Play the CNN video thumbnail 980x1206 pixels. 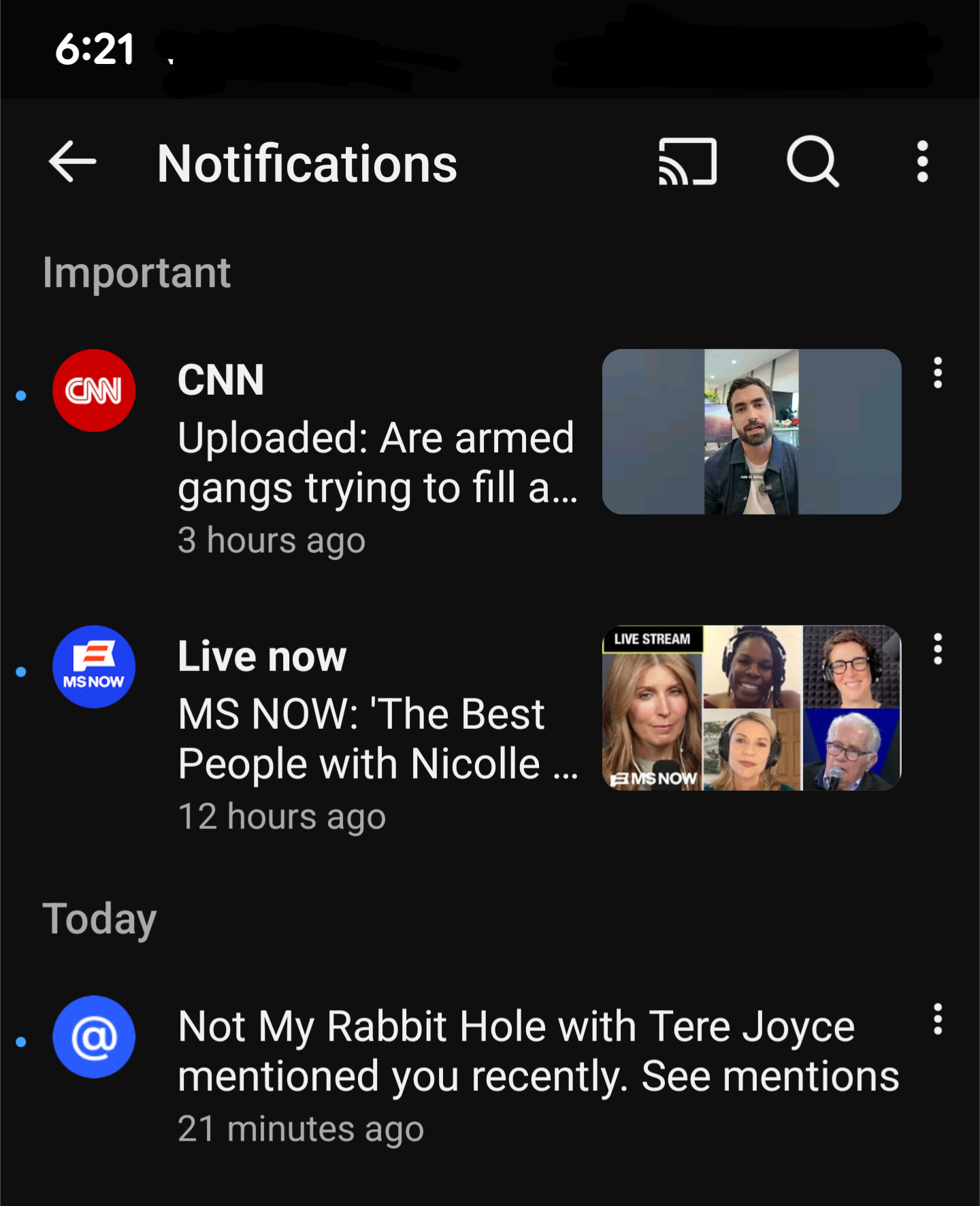[x=751, y=431]
